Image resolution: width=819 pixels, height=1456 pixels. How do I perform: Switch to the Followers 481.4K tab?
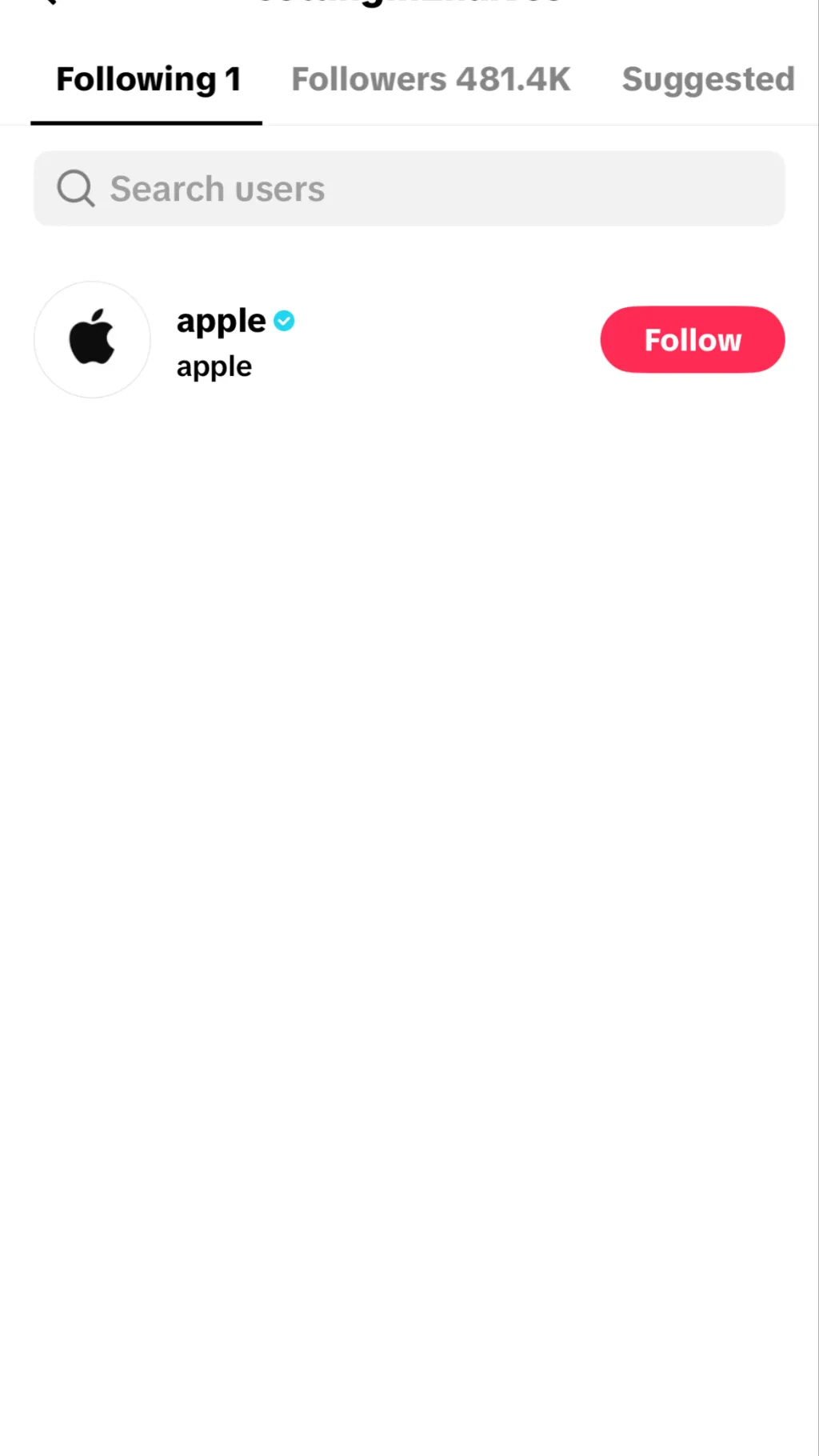[x=430, y=79]
